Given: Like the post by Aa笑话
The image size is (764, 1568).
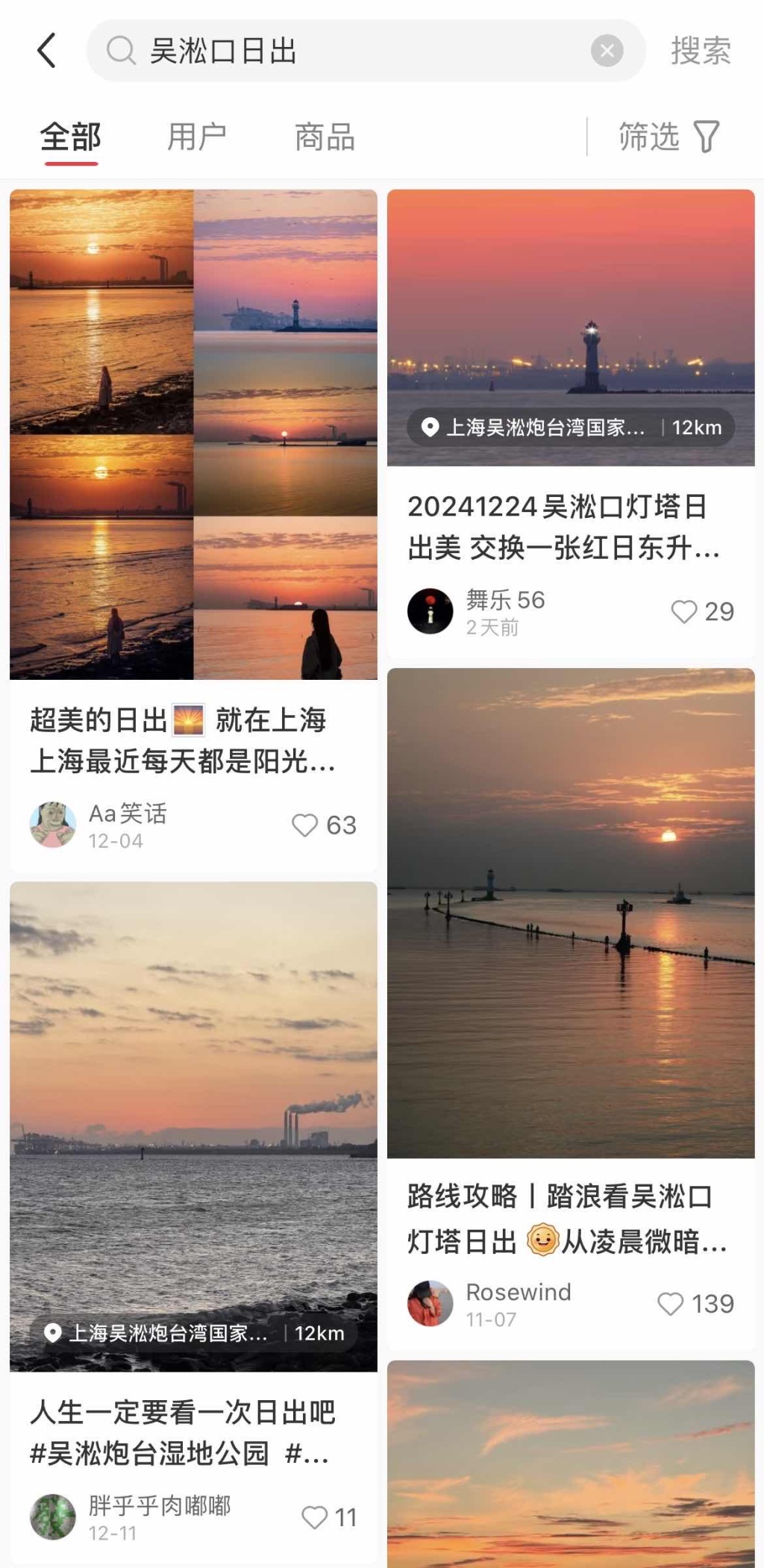Looking at the screenshot, I should pos(304,825).
